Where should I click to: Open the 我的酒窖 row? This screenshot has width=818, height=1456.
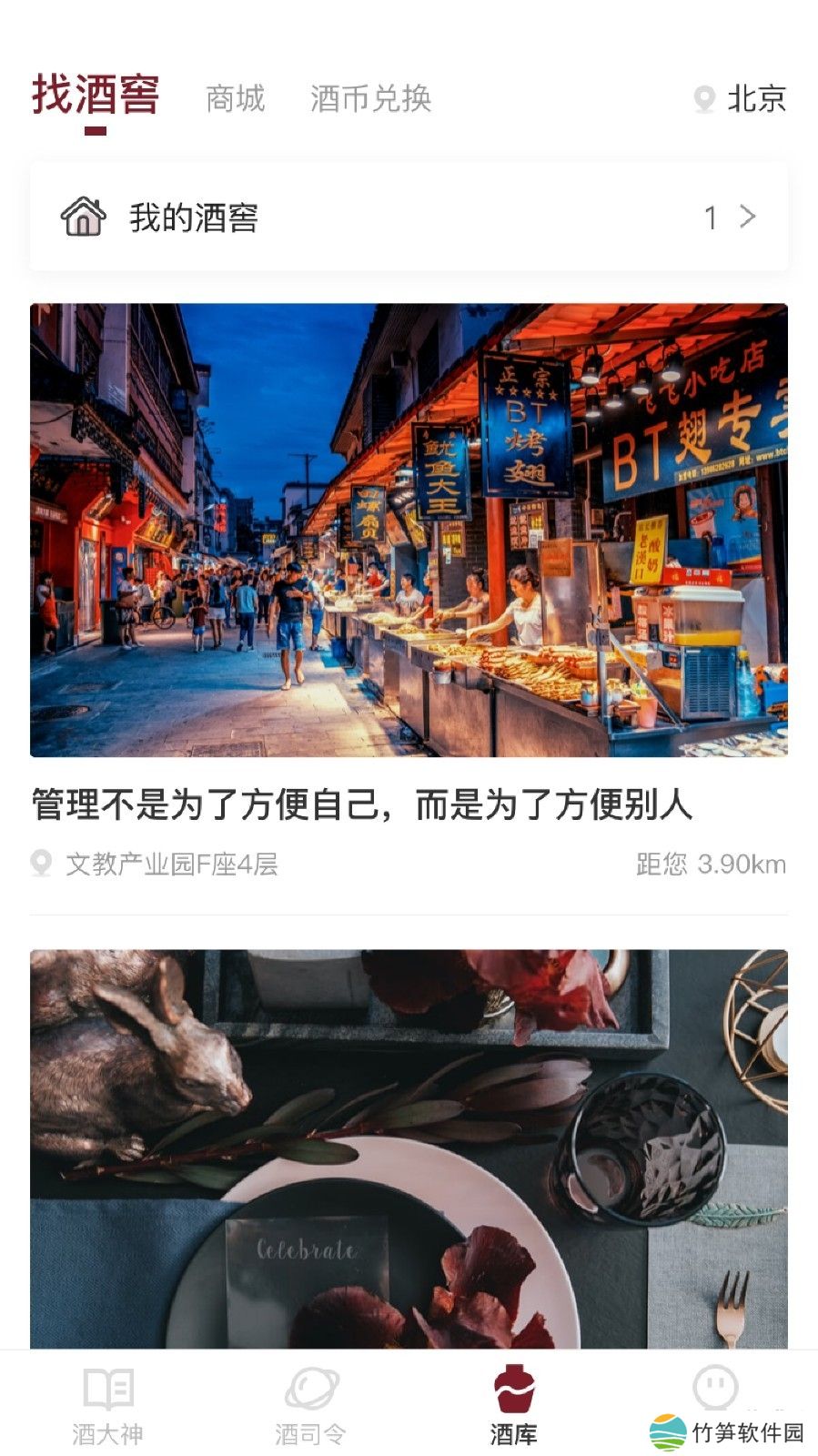[409, 217]
